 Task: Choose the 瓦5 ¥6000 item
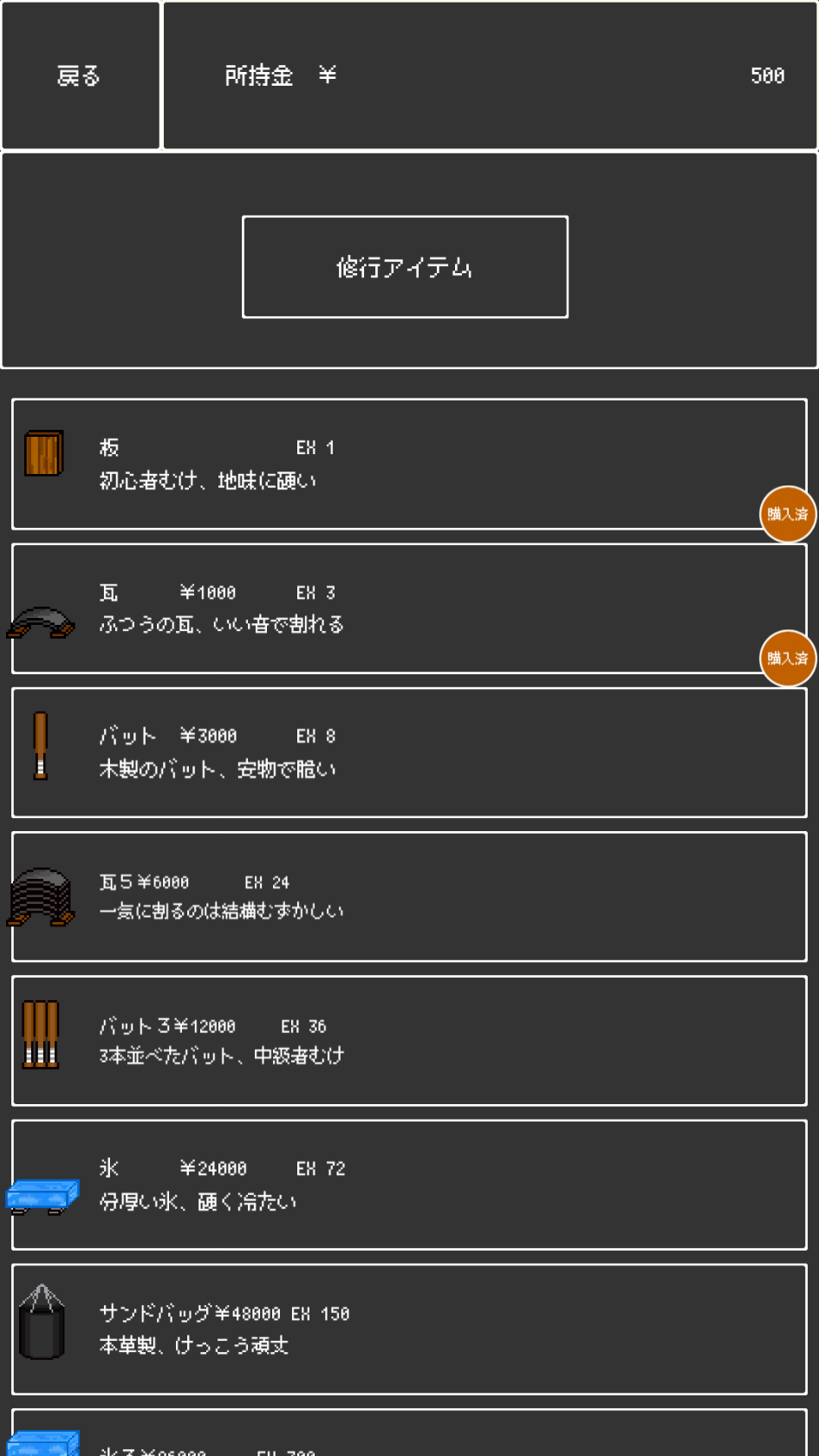pyautogui.click(x=409, y=896)
